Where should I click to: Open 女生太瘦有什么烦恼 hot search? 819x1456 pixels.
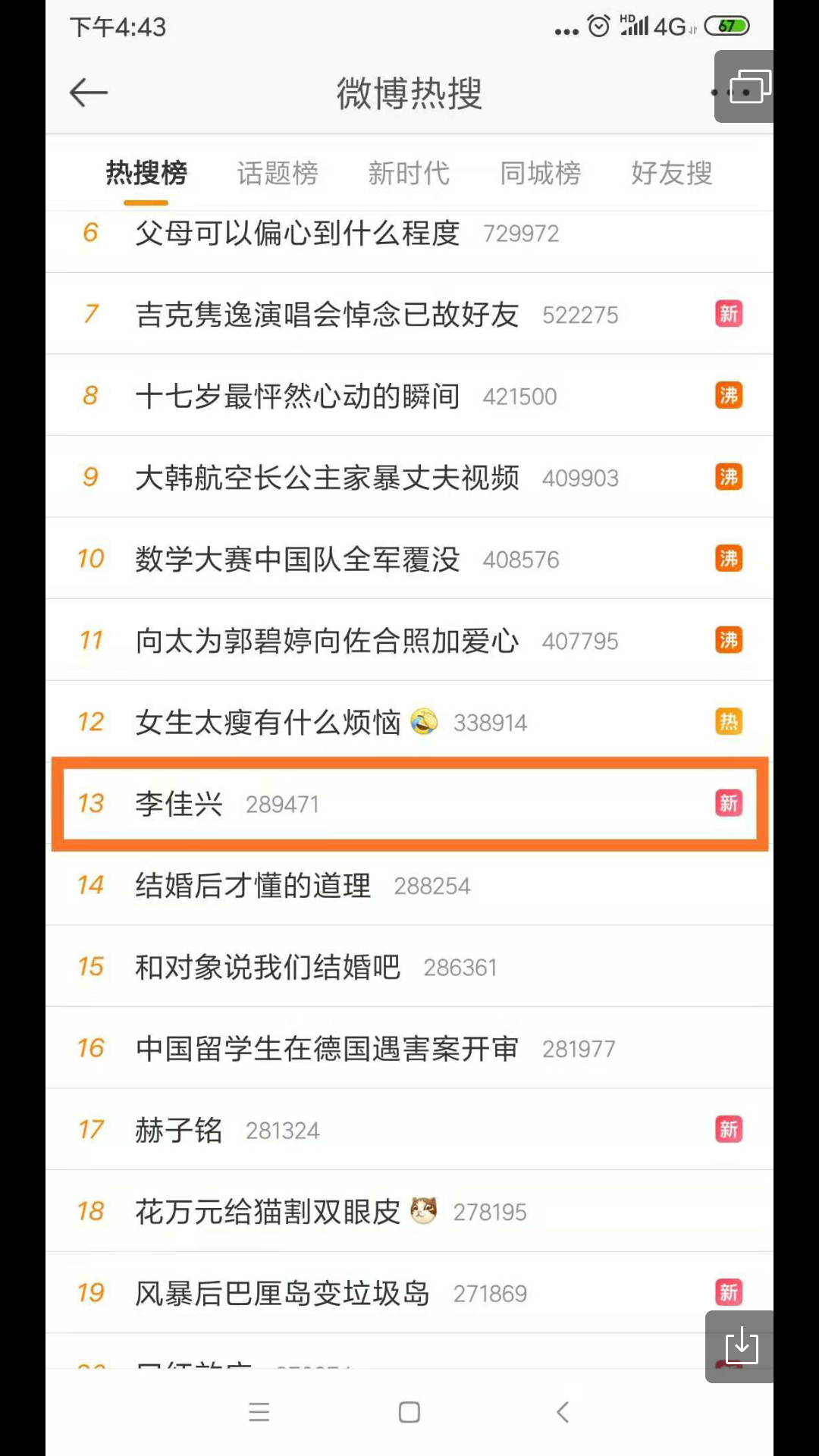[x=268, y=723]
